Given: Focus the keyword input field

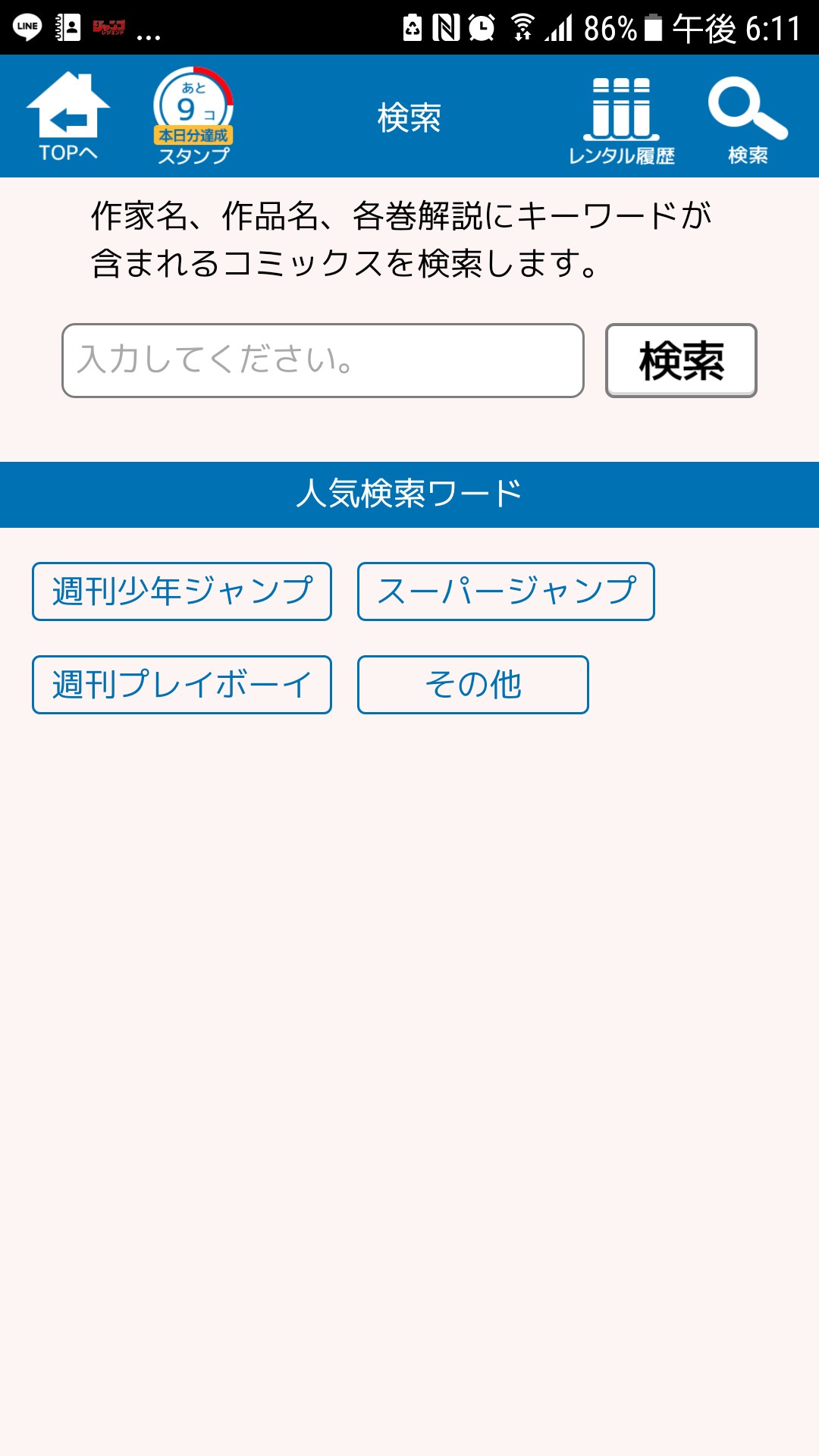Looking at the screenshot, I should (323, 360).
